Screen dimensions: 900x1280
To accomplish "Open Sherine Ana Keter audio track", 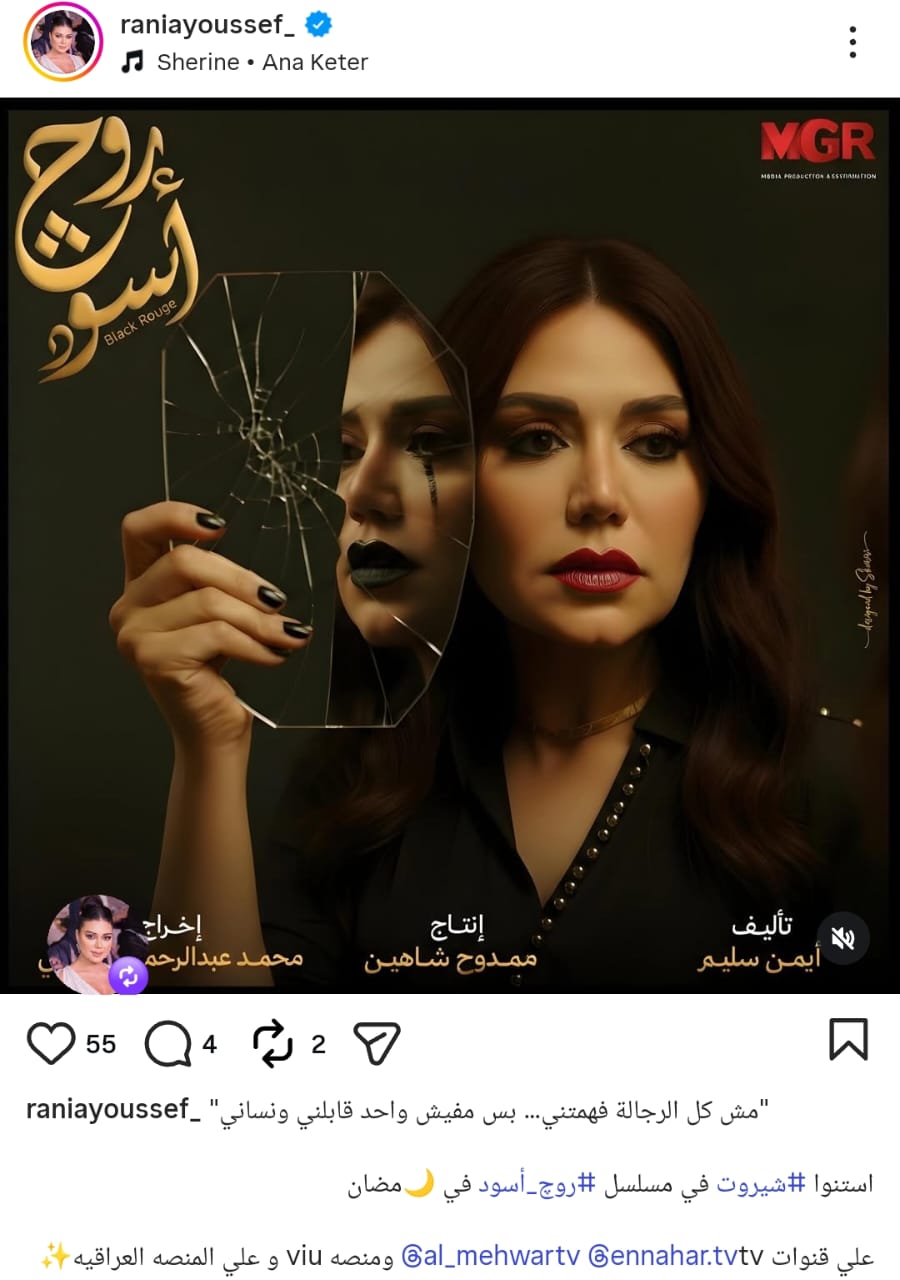I will coord(261,62).
